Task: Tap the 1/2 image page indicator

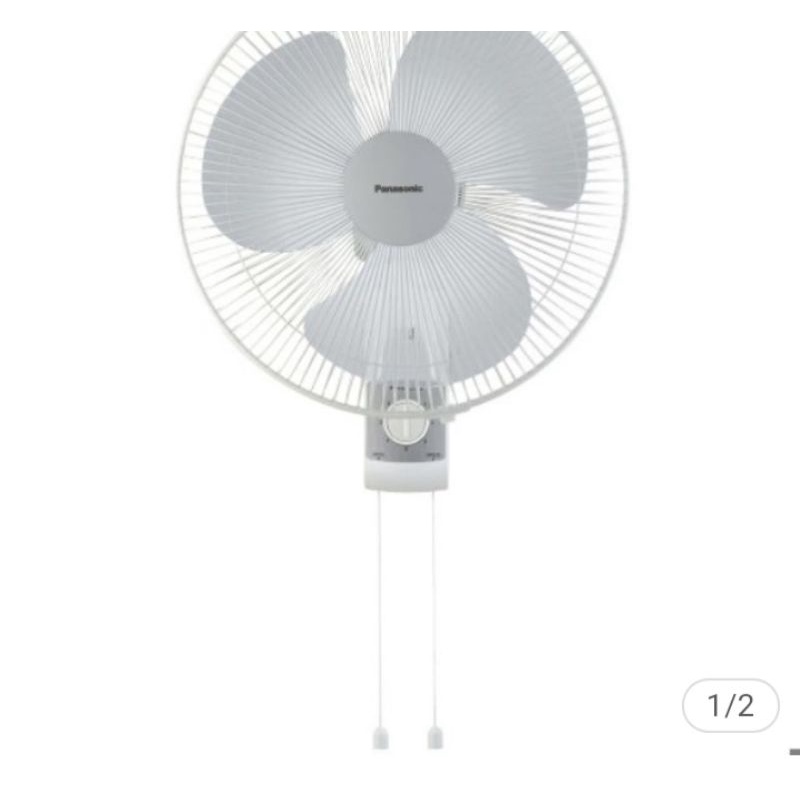Action: [x=731, y=706]
